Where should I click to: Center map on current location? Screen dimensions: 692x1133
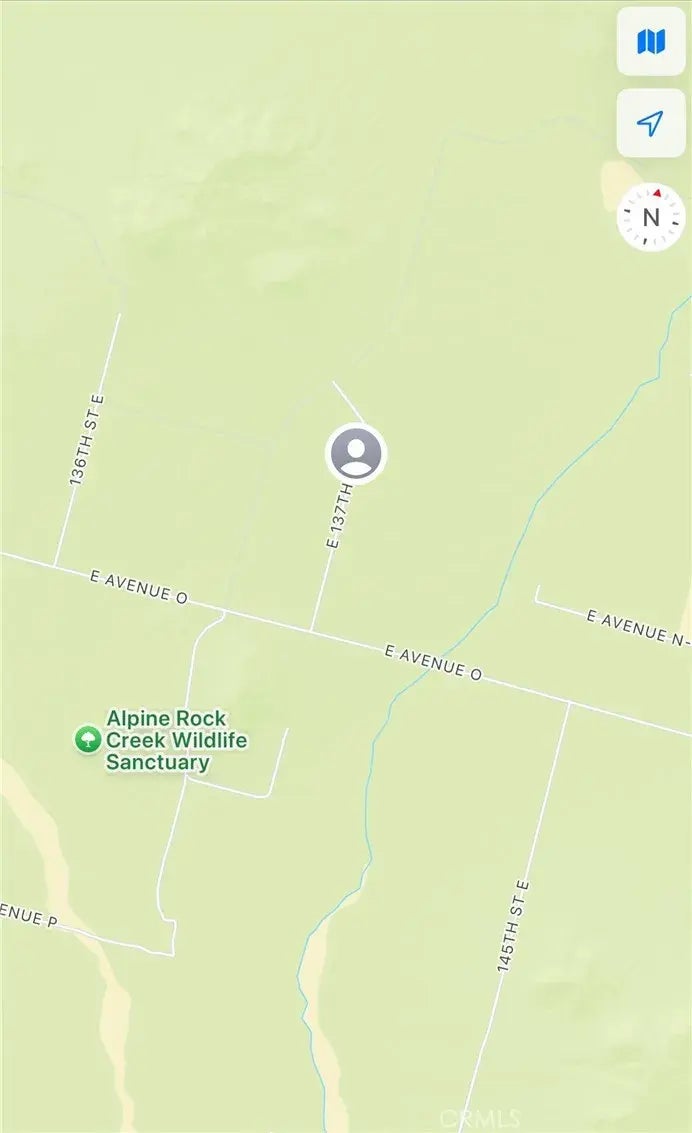pyautogui.click(x=651, y=123)
